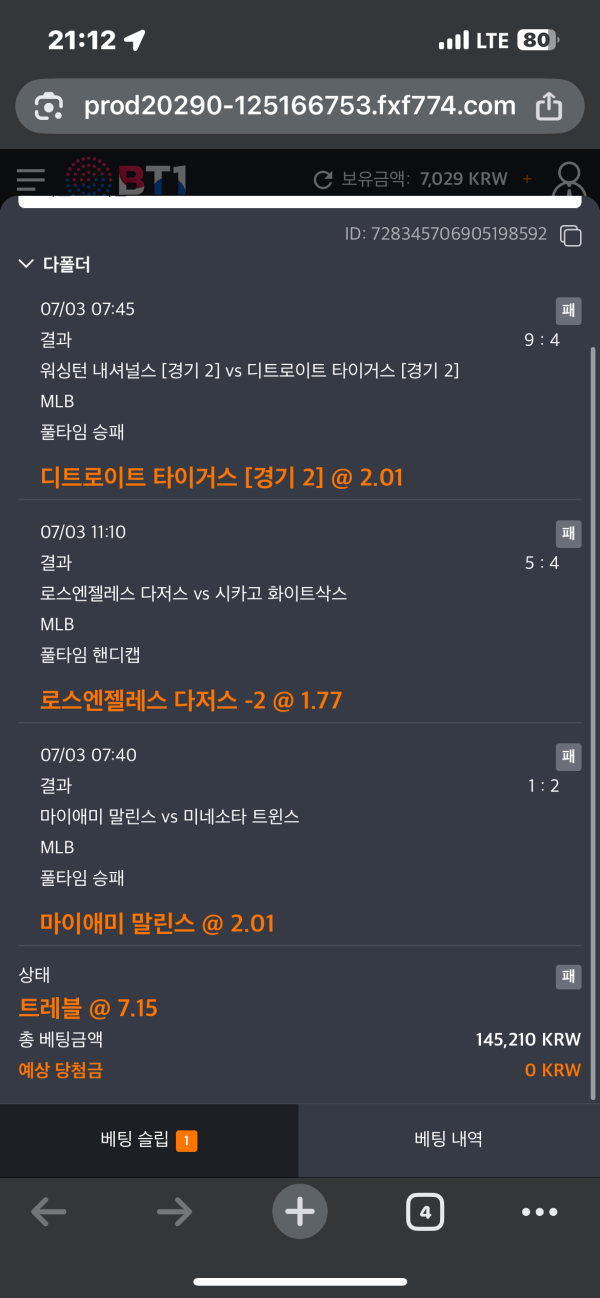
Task: Open the hamburger drawer menu
Action: pyautogui.click(x=31, y=180)
